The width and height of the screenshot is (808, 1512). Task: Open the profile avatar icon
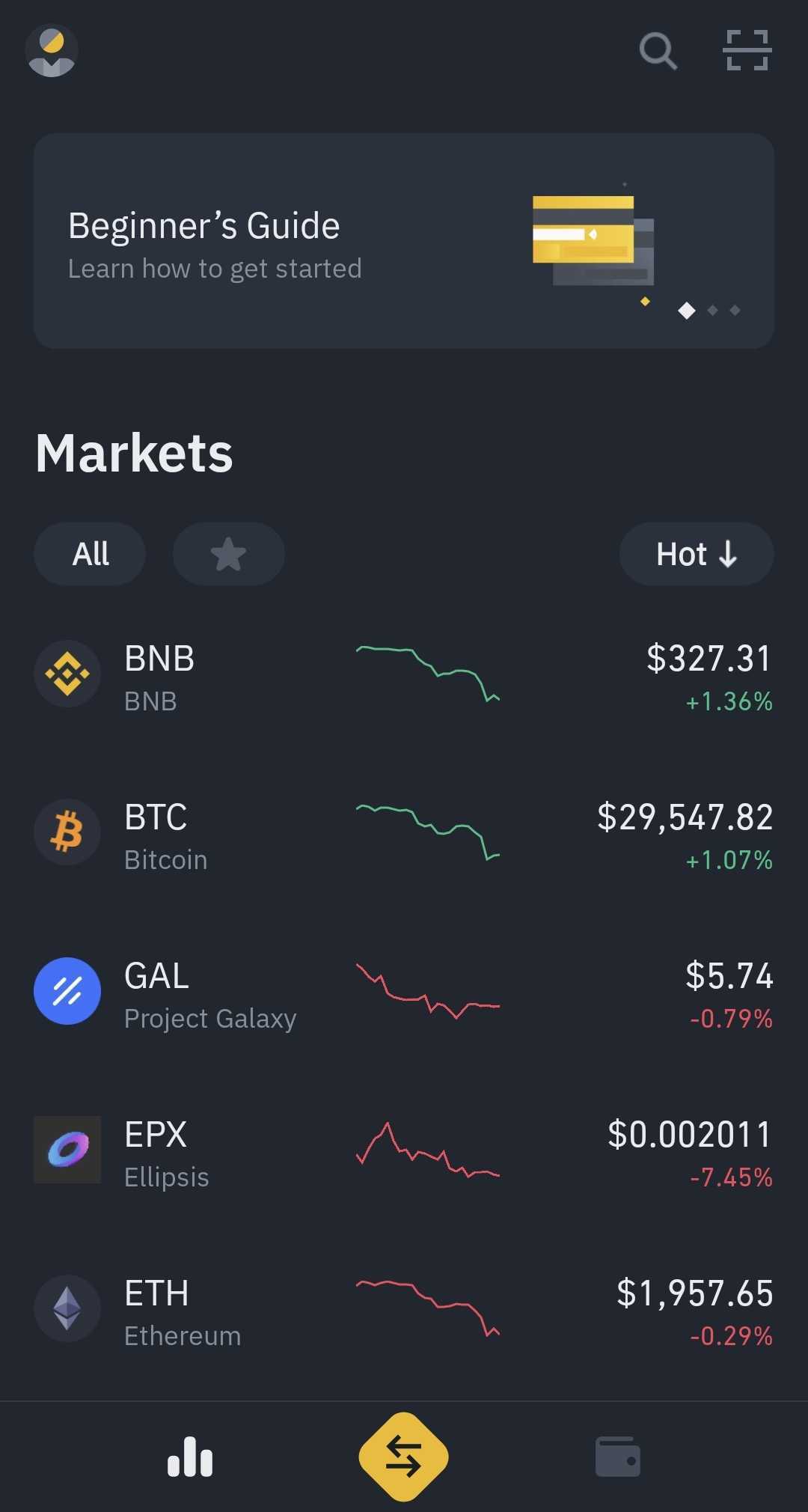pyautogui.click(x=52, y=51)
